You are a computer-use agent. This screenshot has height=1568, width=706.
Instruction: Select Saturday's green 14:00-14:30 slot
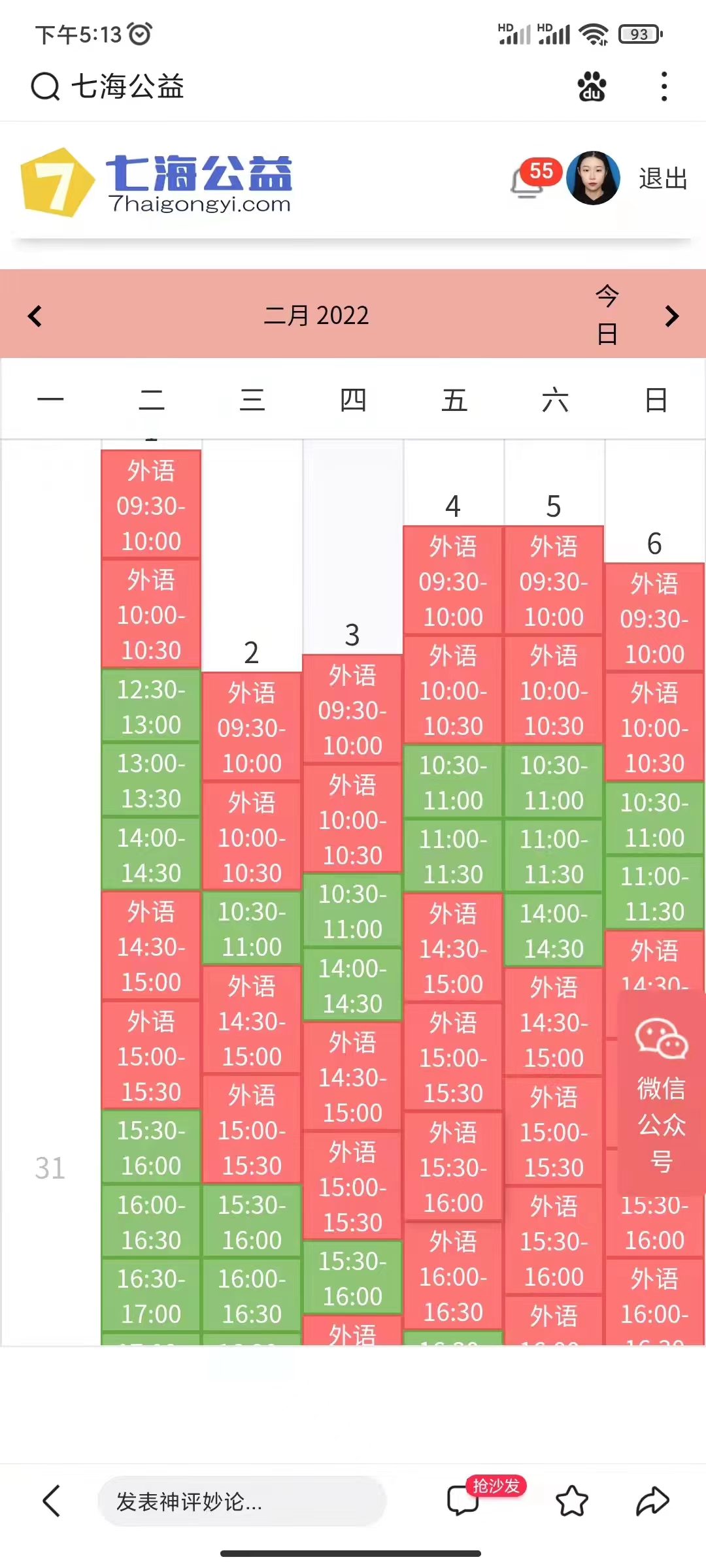[554, 930]
